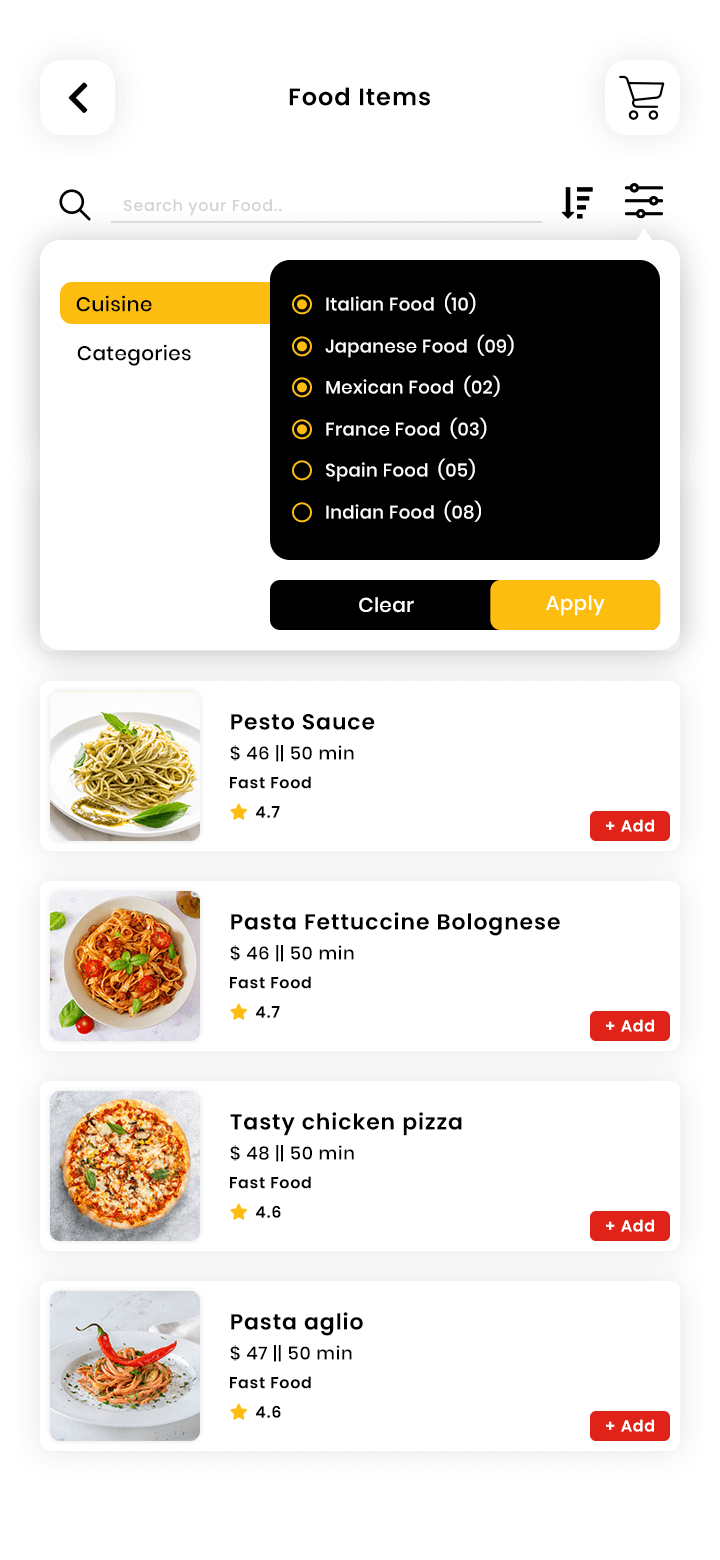Add Pesto Sauce to cart
The width and height of the screenshot is (720, 1560).
(630, 826)
